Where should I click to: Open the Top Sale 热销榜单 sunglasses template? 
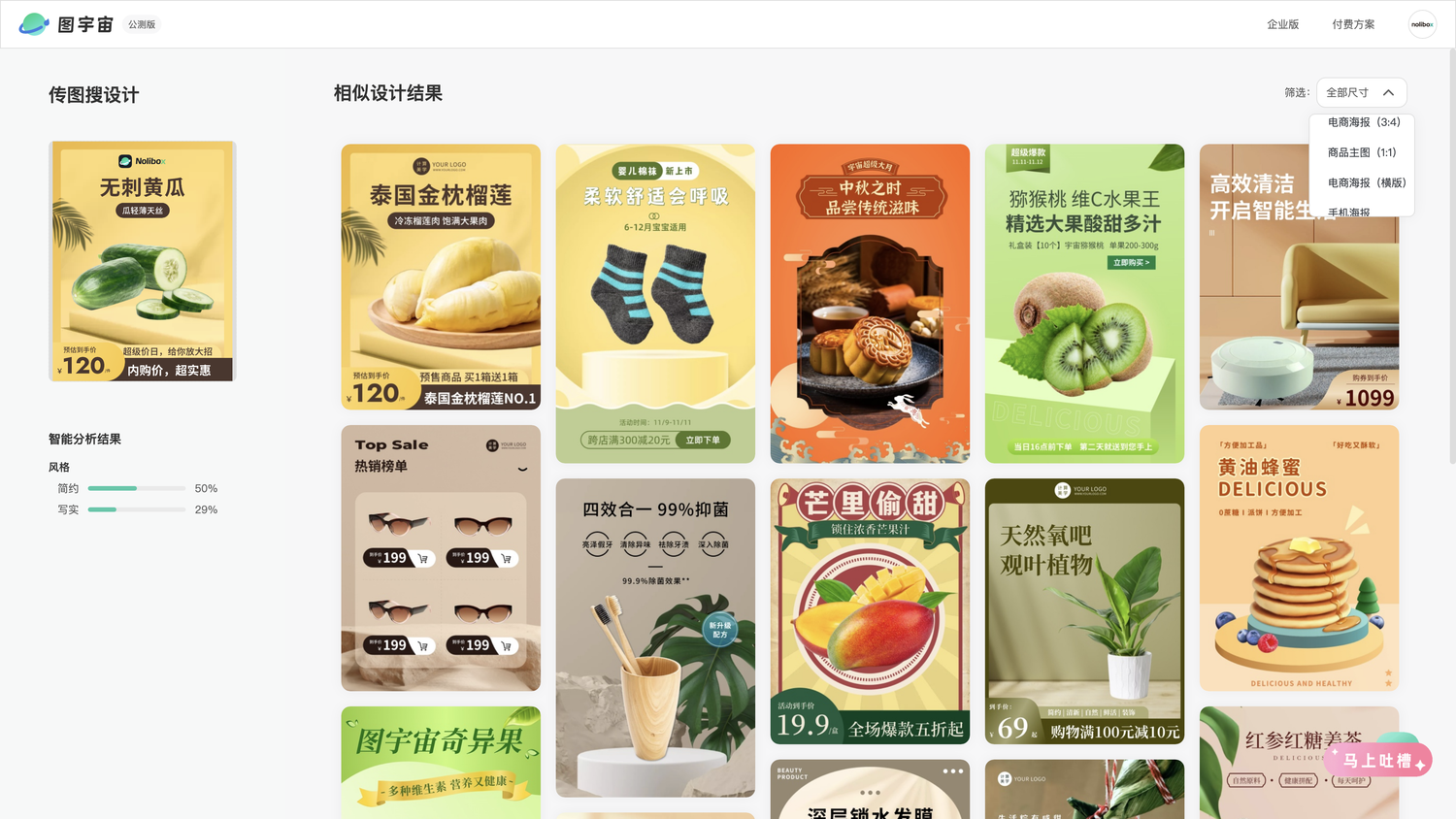coord(441,557)
